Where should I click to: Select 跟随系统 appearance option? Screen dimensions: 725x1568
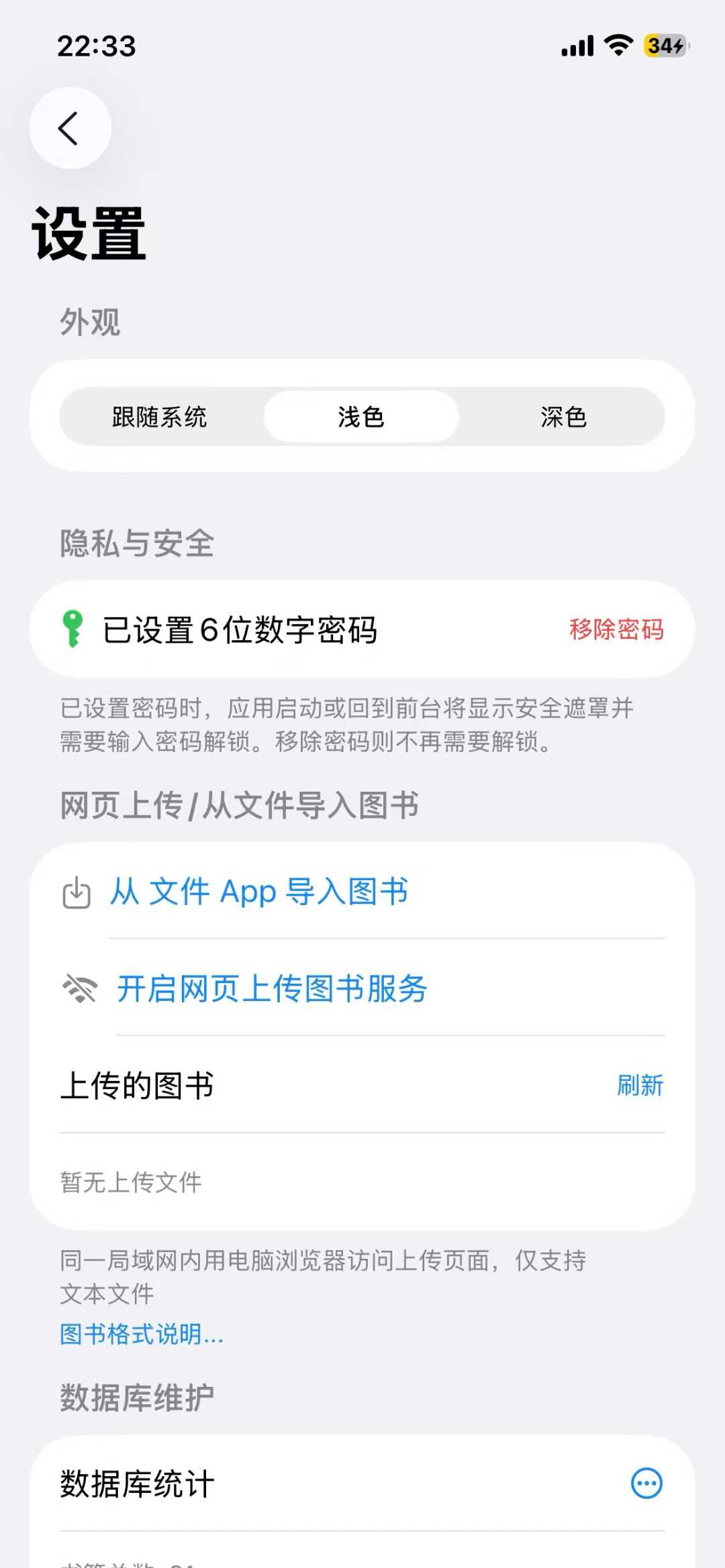click(159, 417)
